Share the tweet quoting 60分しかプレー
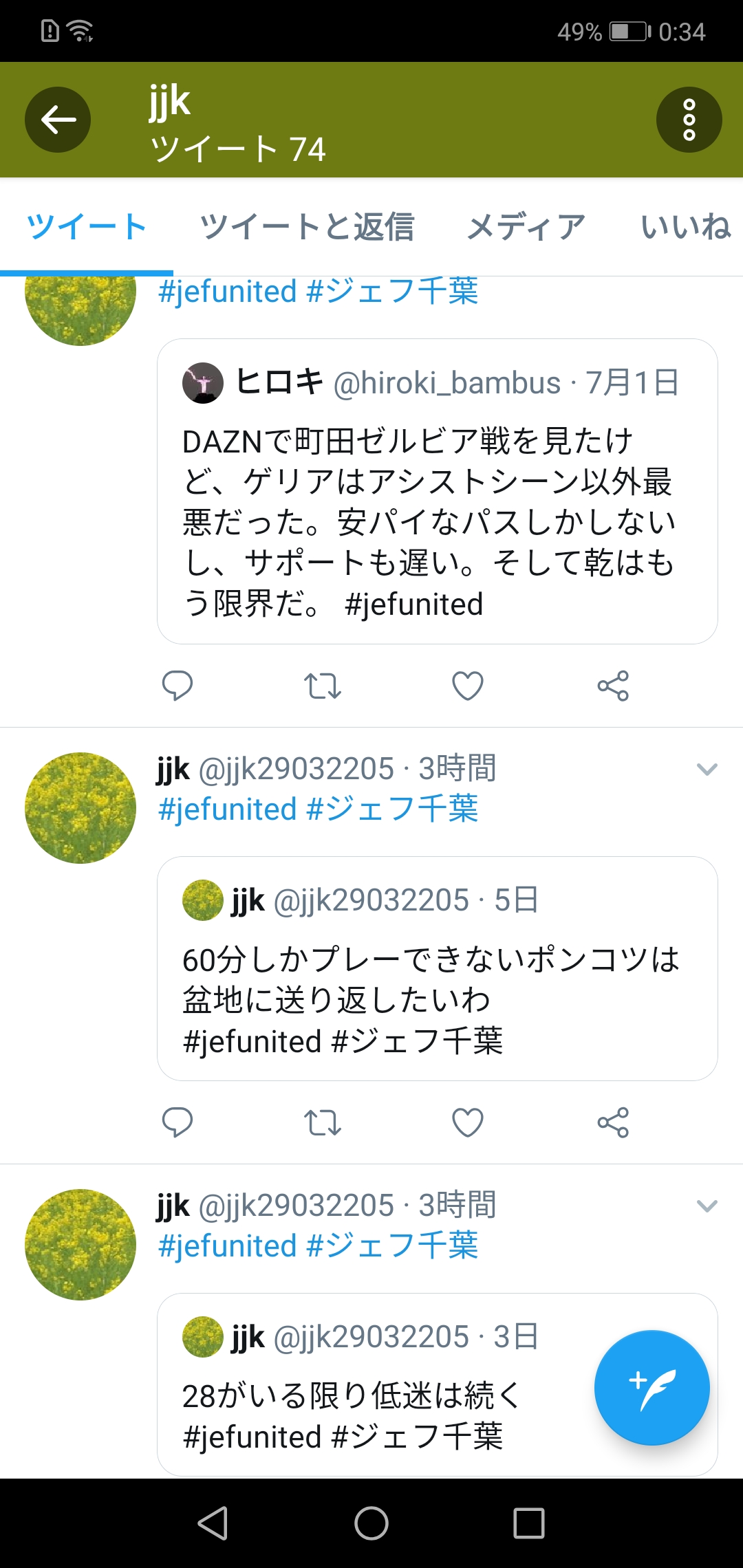Image resolution: width=743 pixels, height=1568 pixels. point(613,1122)
